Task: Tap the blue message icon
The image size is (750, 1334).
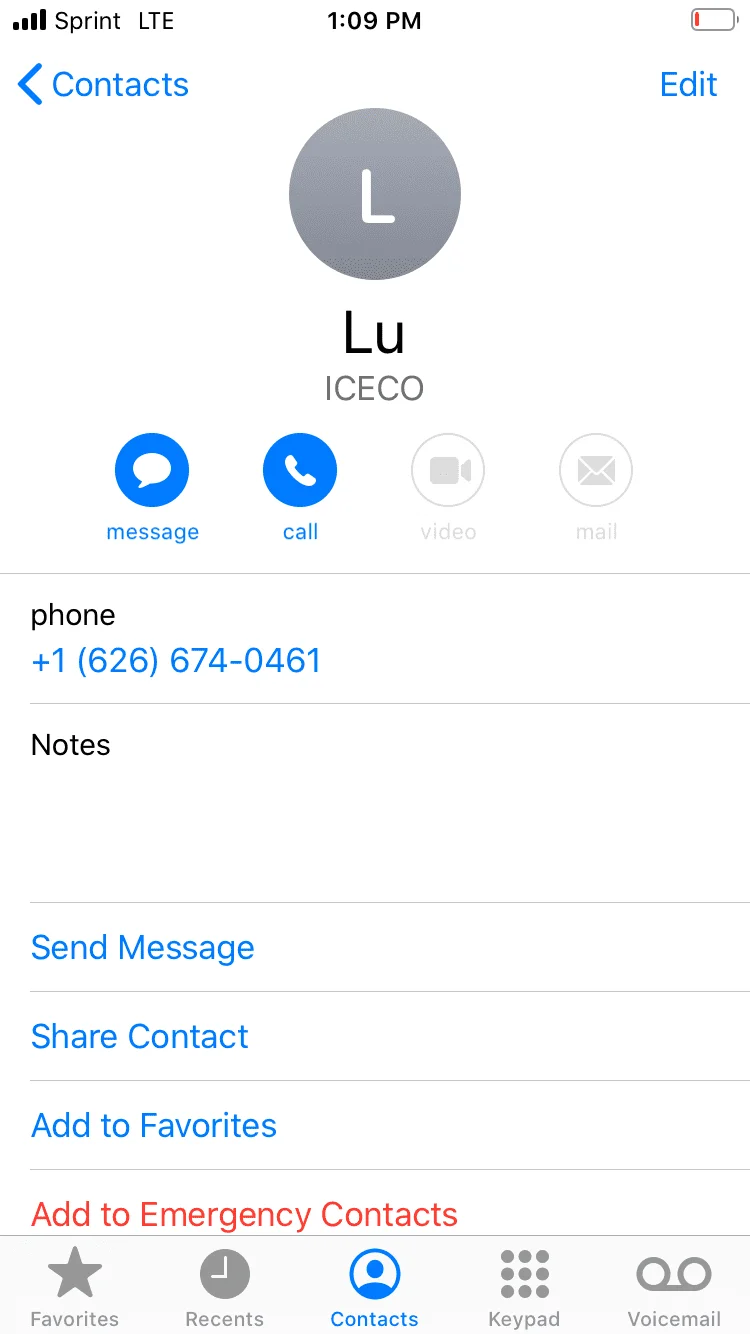Action: pyautogui.click(x=152, y=470)
